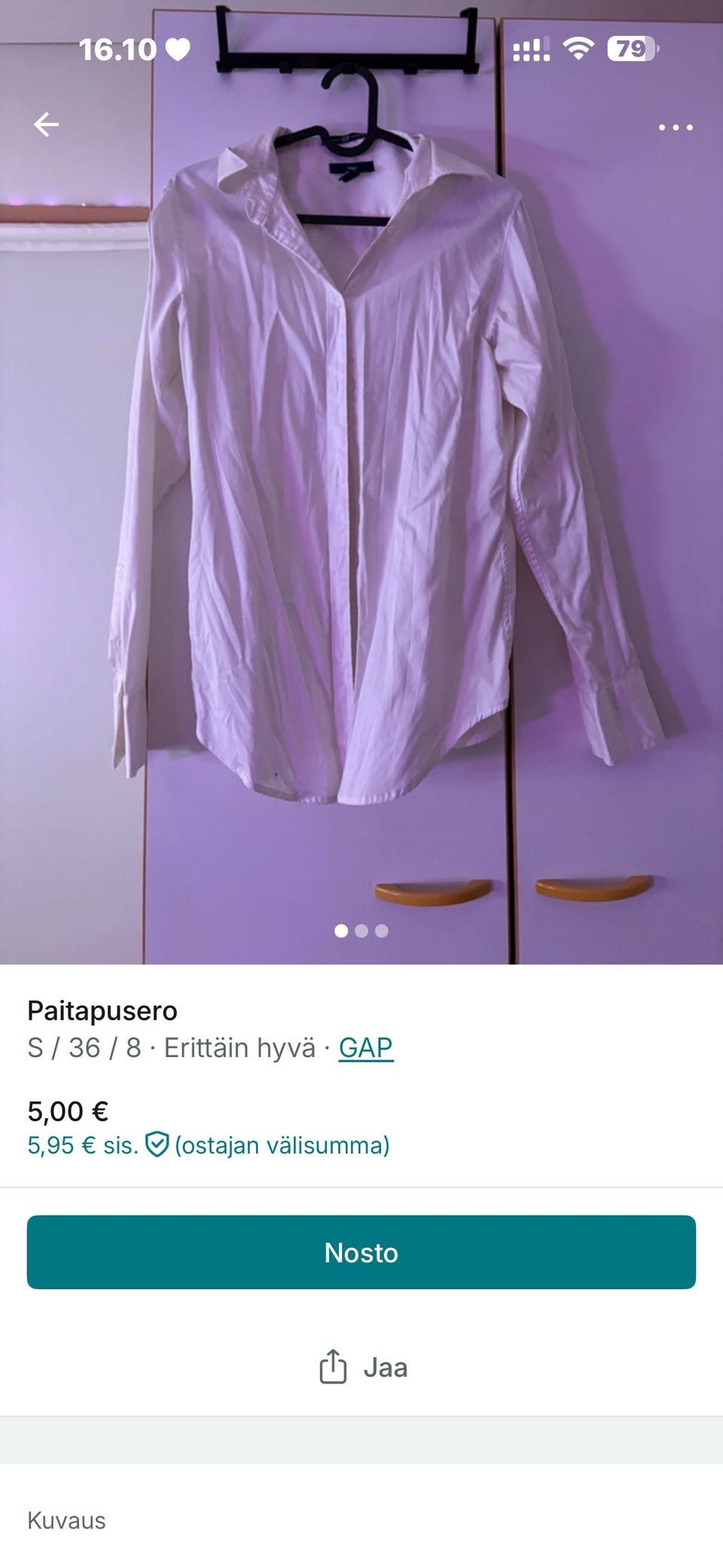Tap the product photo of the shirt
Viewport: 723px width, 1568px height.
coord(361,467)
